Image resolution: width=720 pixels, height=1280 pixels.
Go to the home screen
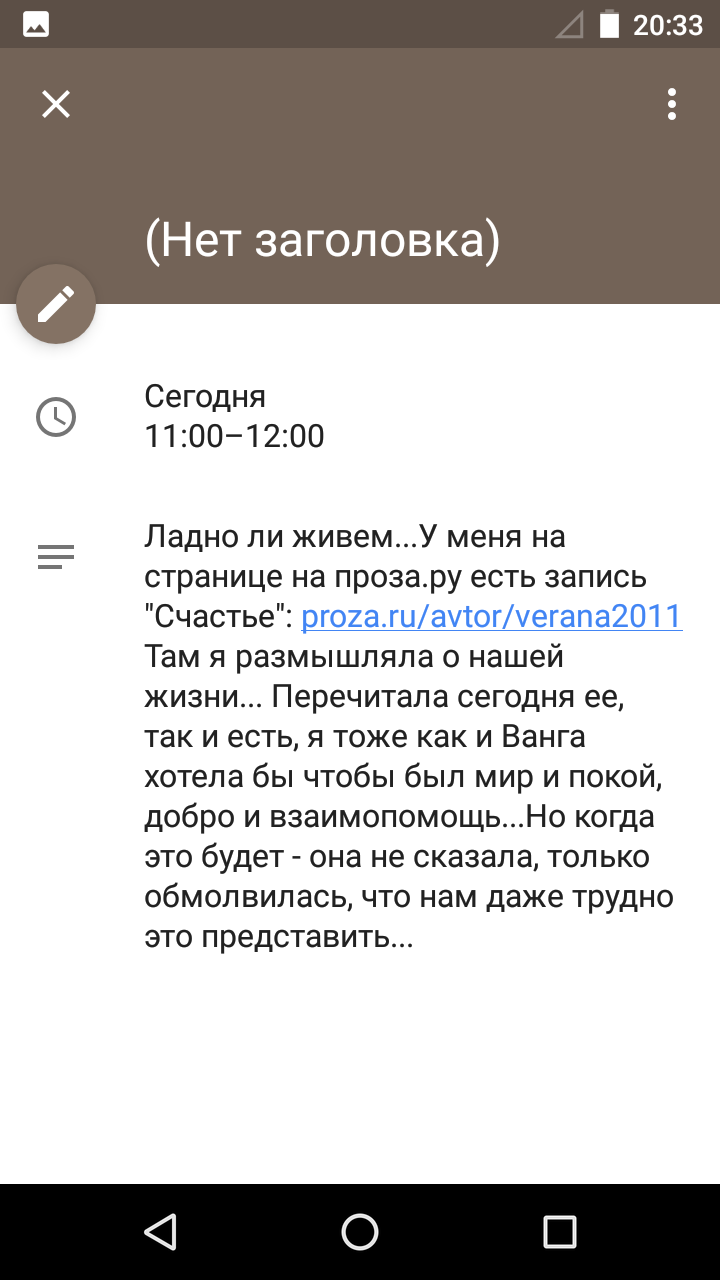point(360,1232)
